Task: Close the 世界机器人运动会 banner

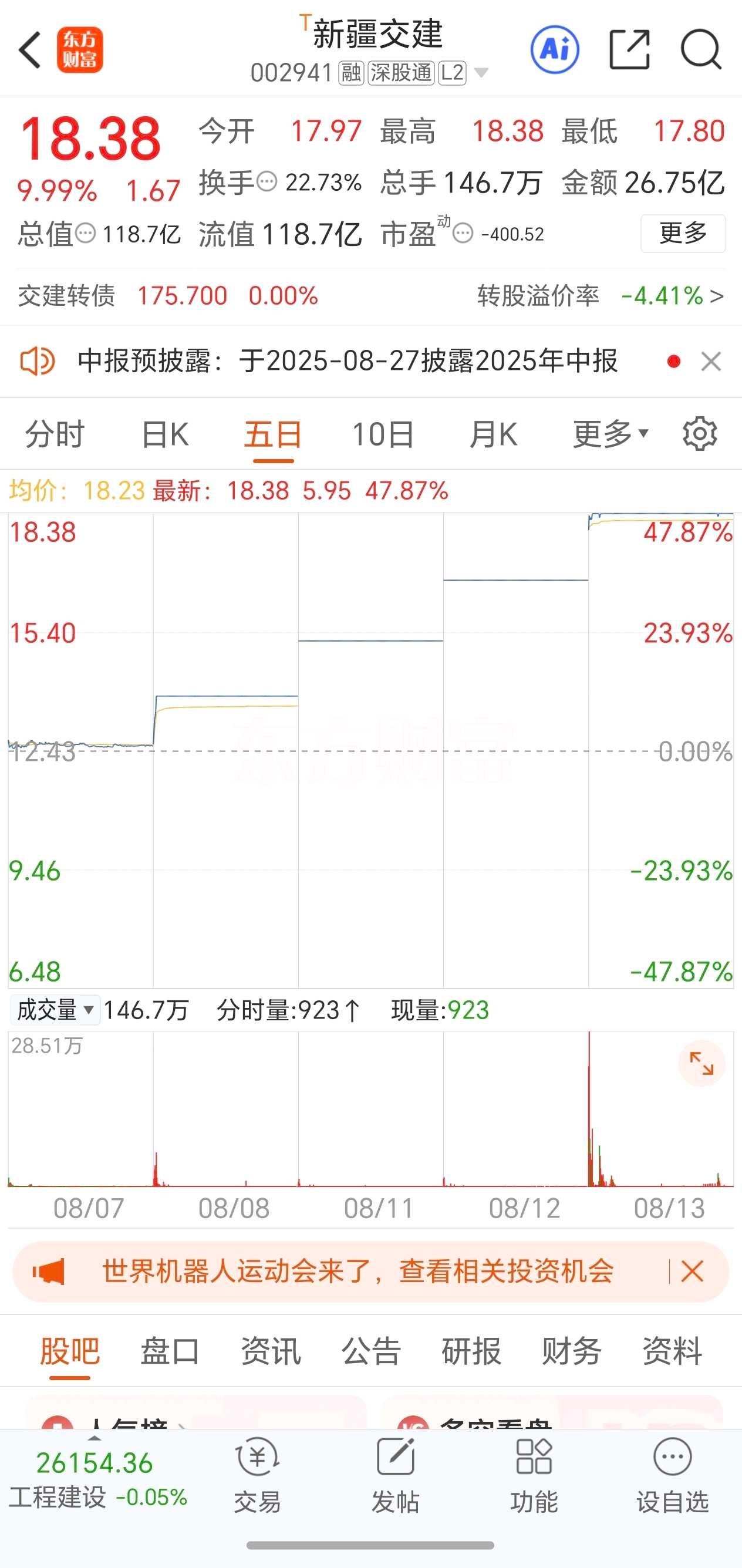Action: pyautogui.click(x=693, y=1272)
